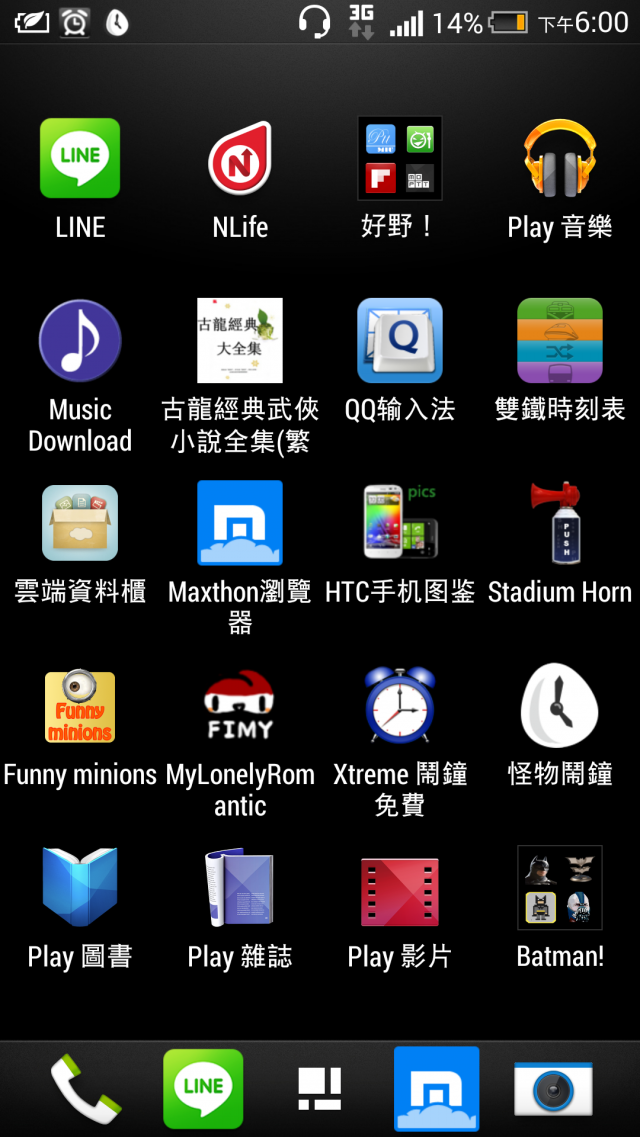The image size is (640, 1138).
Task: Launch Music Download app
Action: [x=80, y=341]
